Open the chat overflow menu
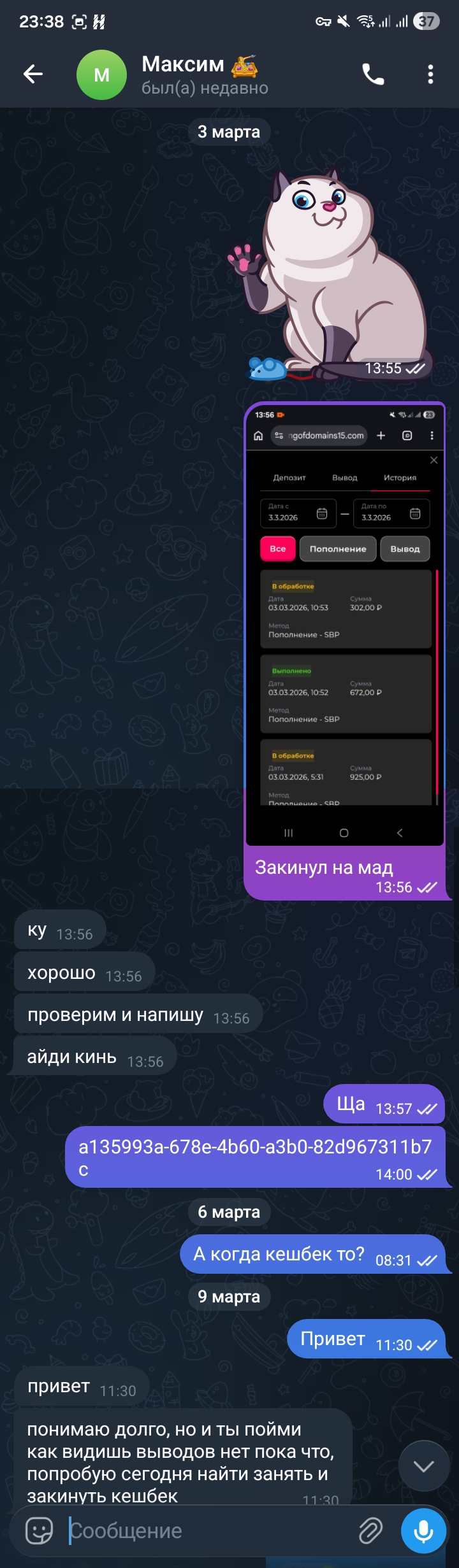The image size is (459, 1568). click(430, 75)
